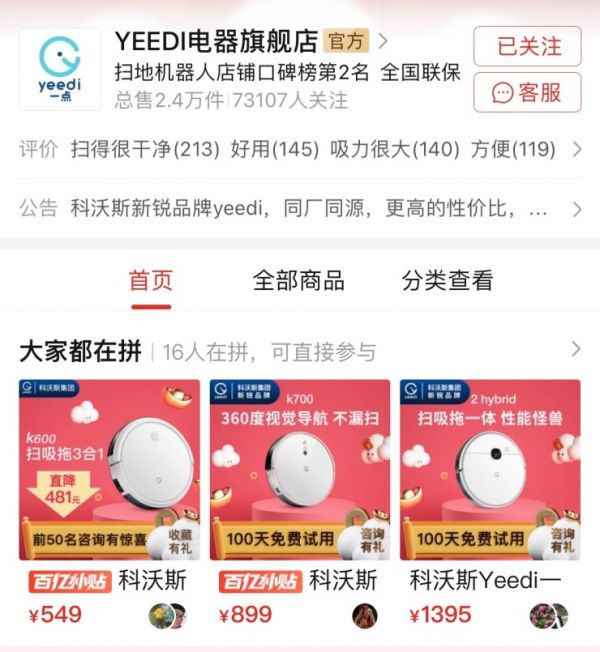Switch to the 首页 tab
Screen dimensions: 600x652
[x=151, y=280]
